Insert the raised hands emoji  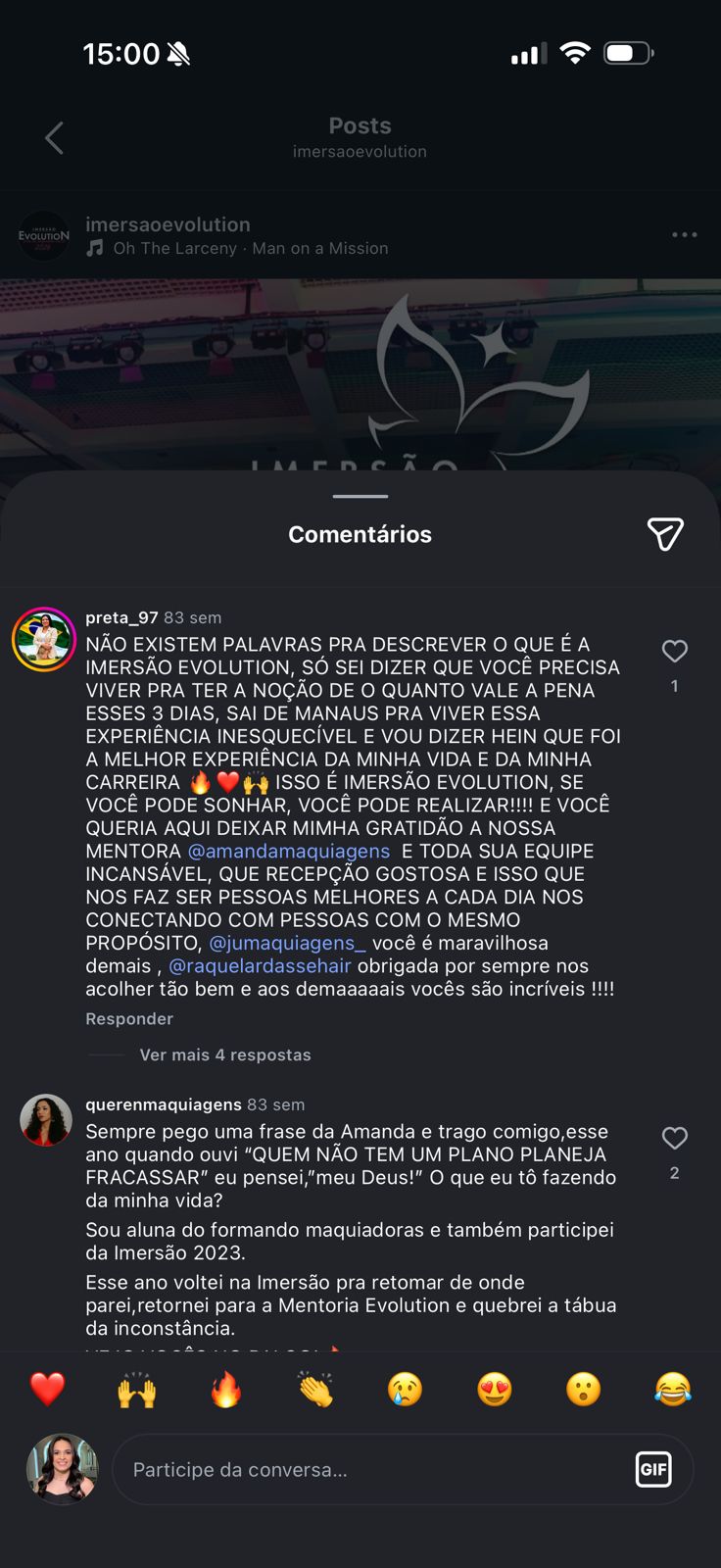pos(137,1389)
